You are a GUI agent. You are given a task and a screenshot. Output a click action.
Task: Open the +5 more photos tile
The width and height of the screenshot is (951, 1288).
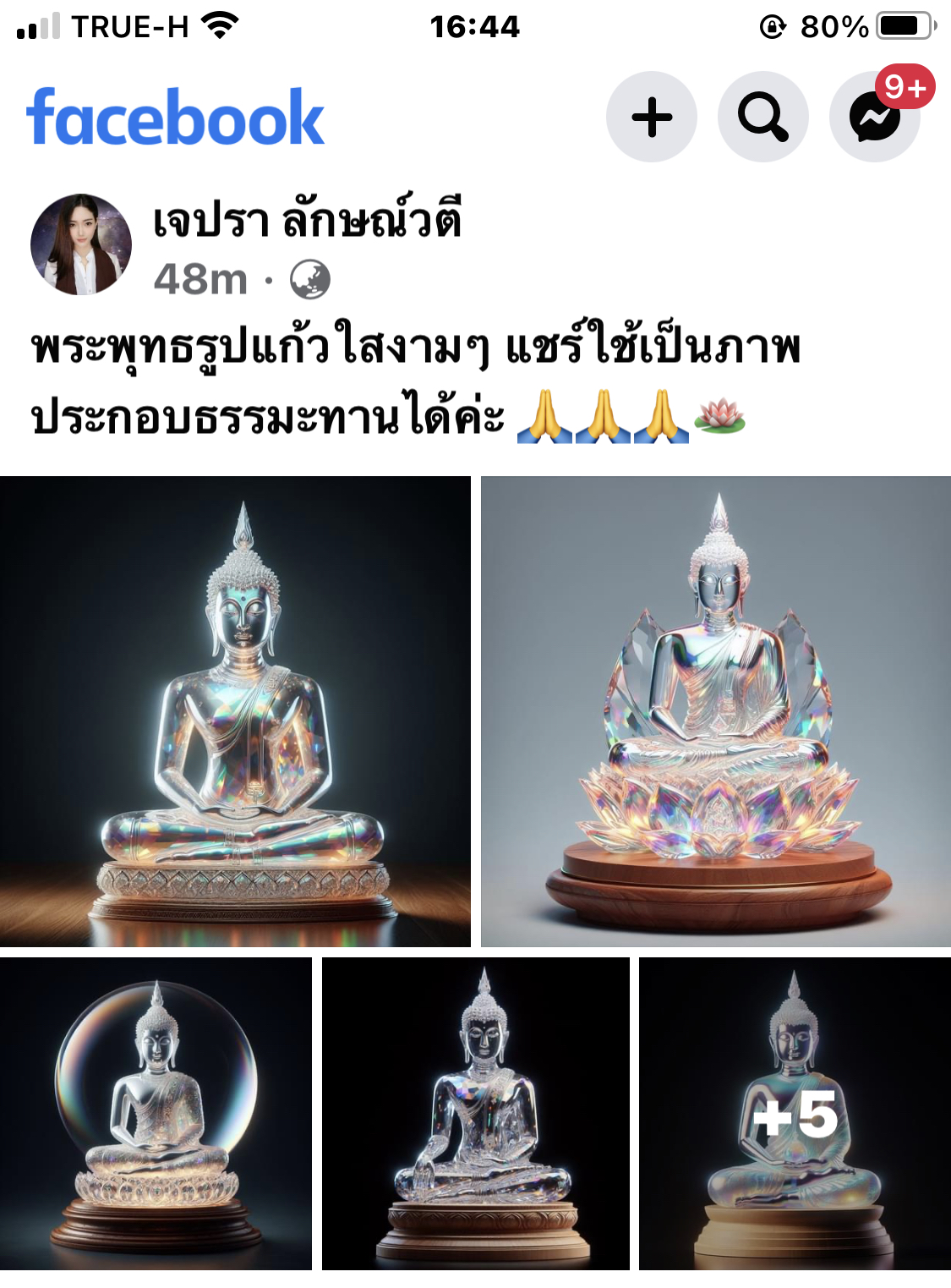pyautogui.click(x=795, y=1113)
